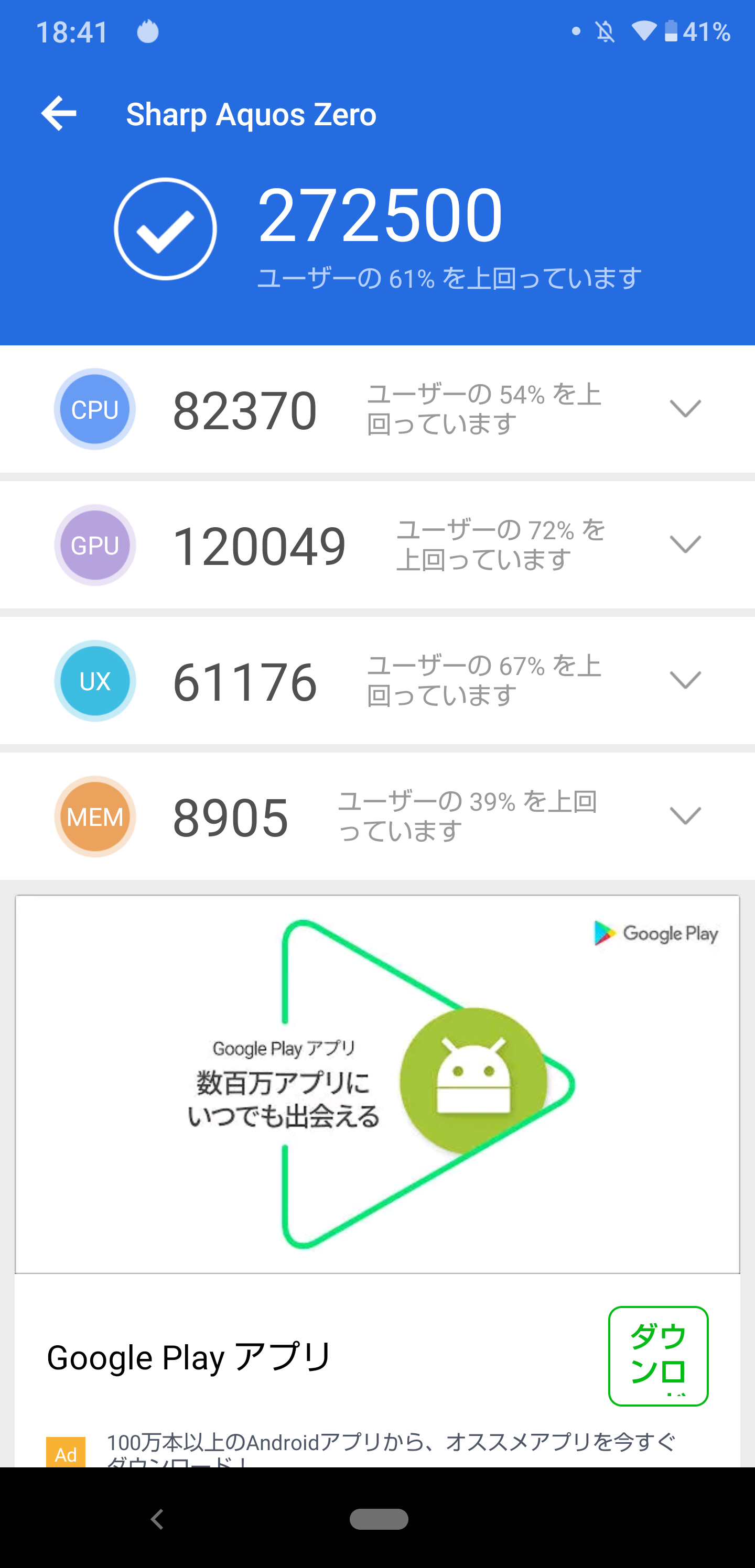Expand the GPU score breakdown

pos(685,544)
